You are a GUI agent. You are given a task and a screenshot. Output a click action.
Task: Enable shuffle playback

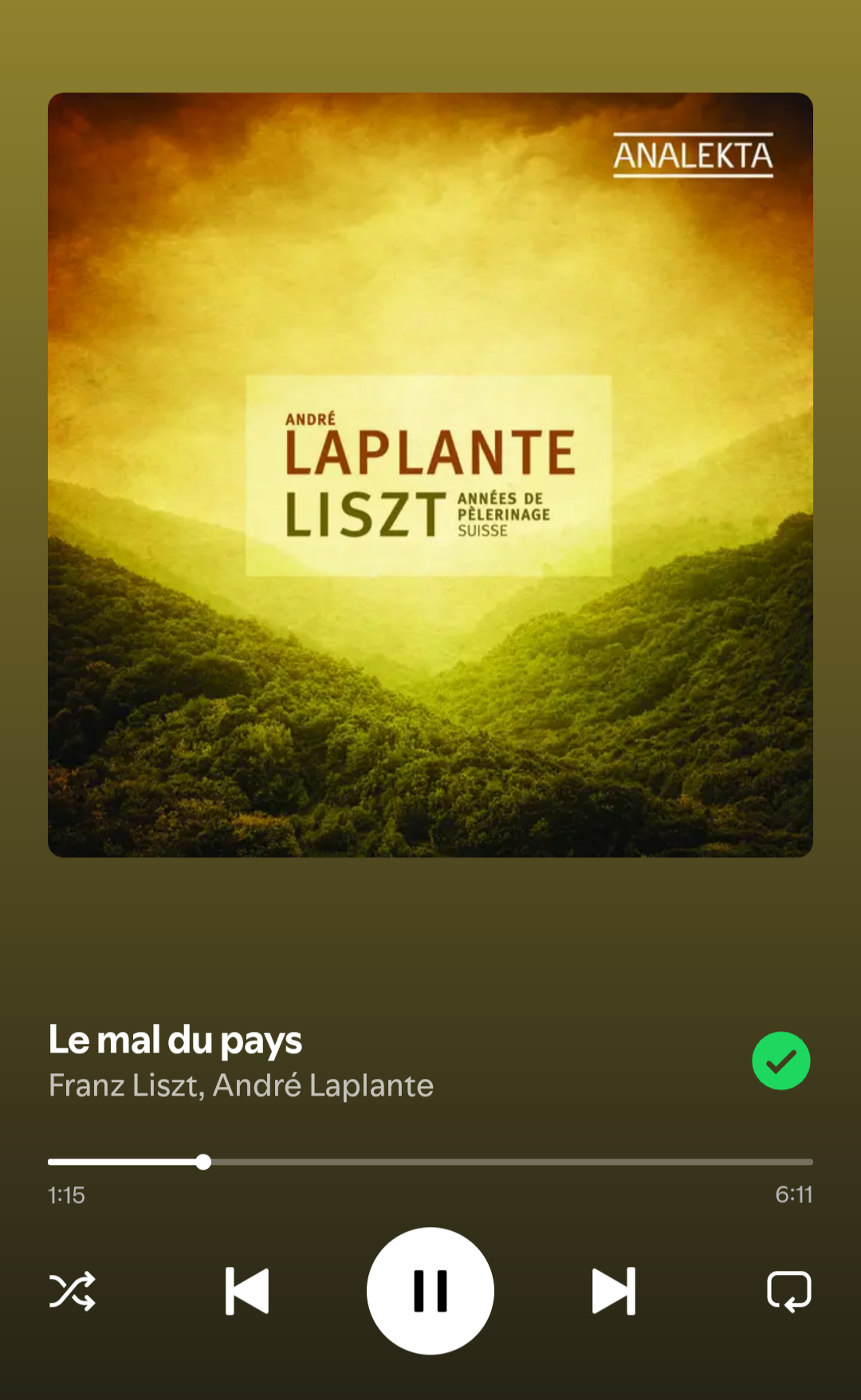coord(73,1291)
